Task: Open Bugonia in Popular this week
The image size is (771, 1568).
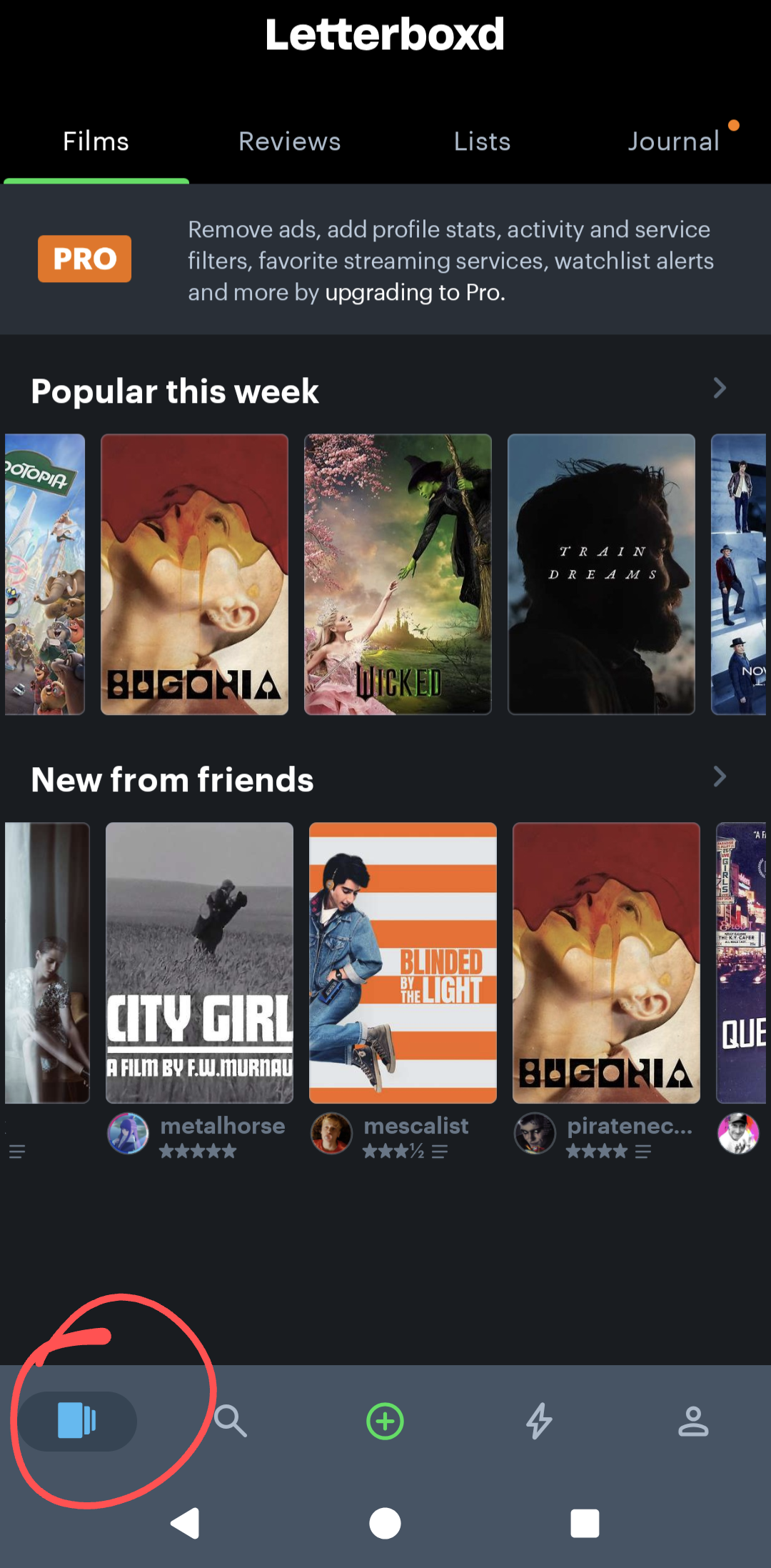Action: (x=194, y=574)
